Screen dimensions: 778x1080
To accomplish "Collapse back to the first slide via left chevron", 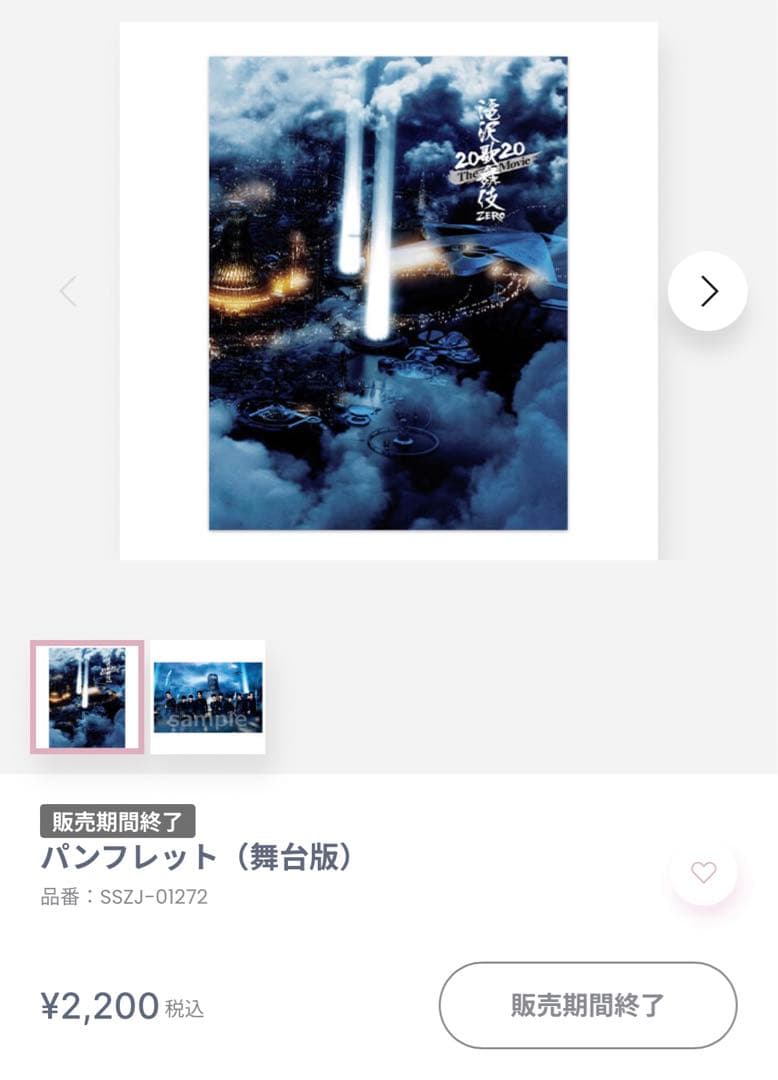I will click(68, 291).
